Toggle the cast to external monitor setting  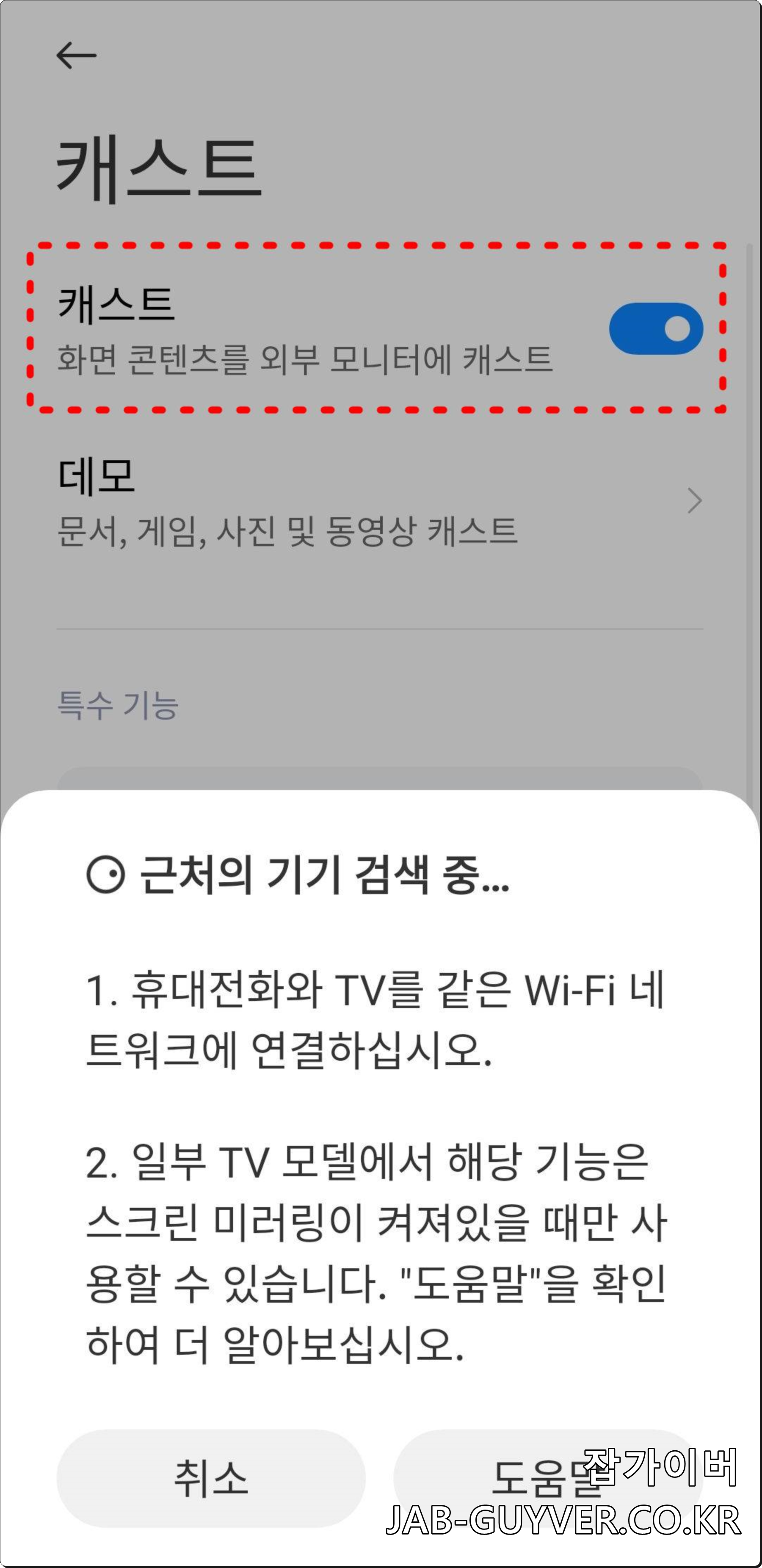click(x=656, y=329)
